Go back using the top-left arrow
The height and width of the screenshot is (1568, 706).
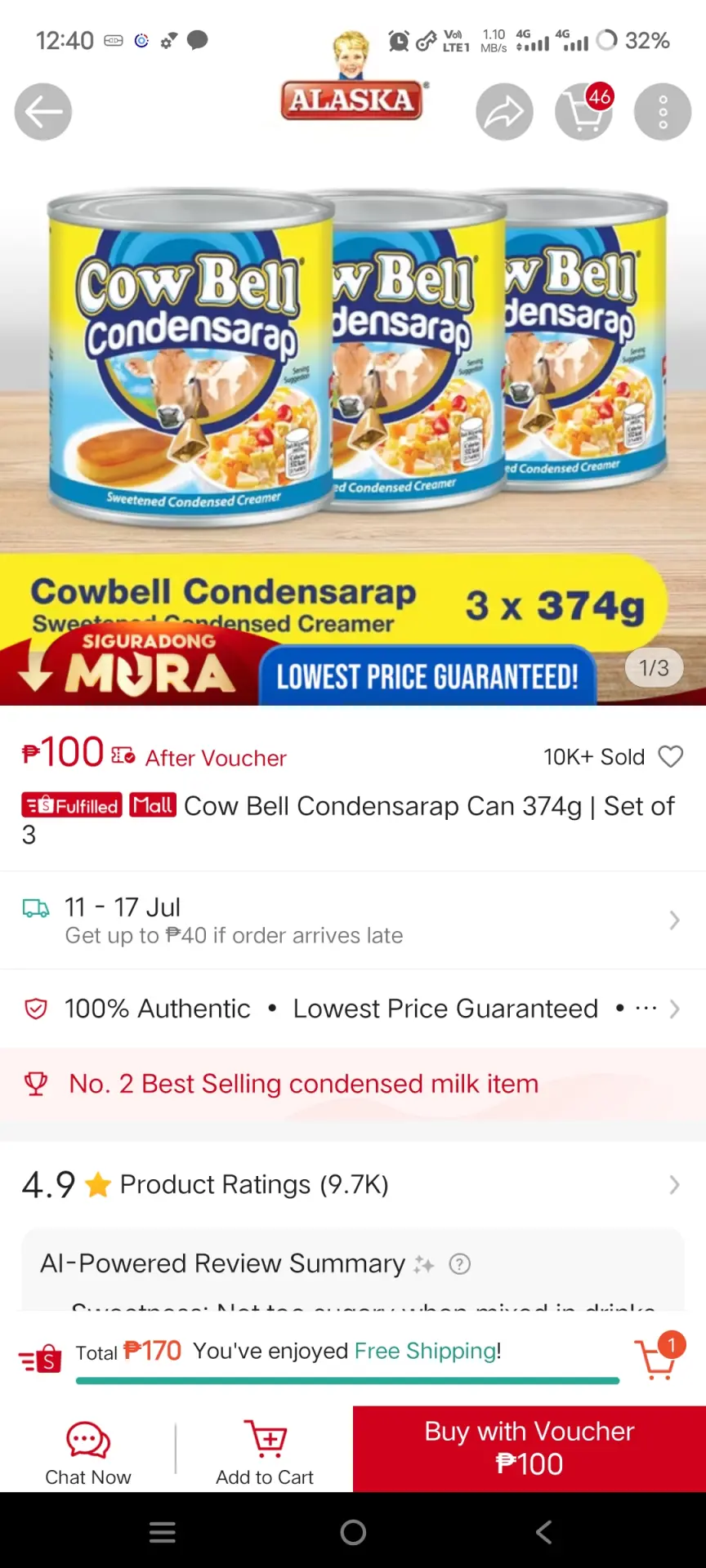tap(43, 112)
